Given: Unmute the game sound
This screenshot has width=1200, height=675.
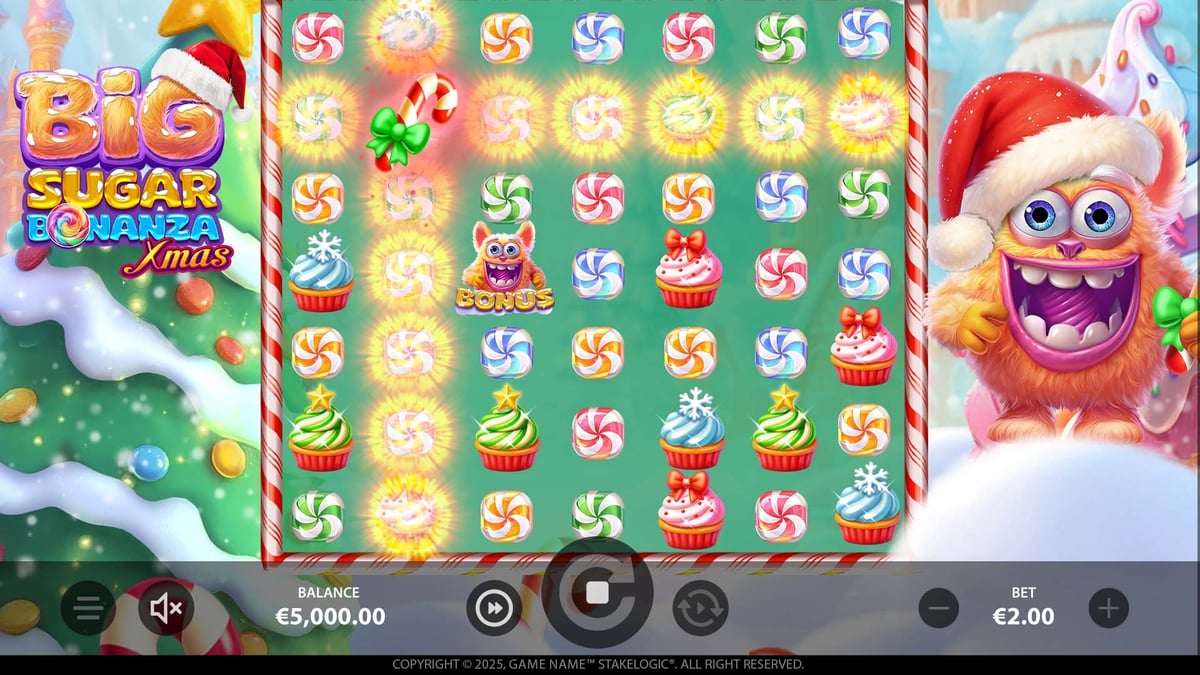Looking at the screenshot, I should (x=165, y=607).
